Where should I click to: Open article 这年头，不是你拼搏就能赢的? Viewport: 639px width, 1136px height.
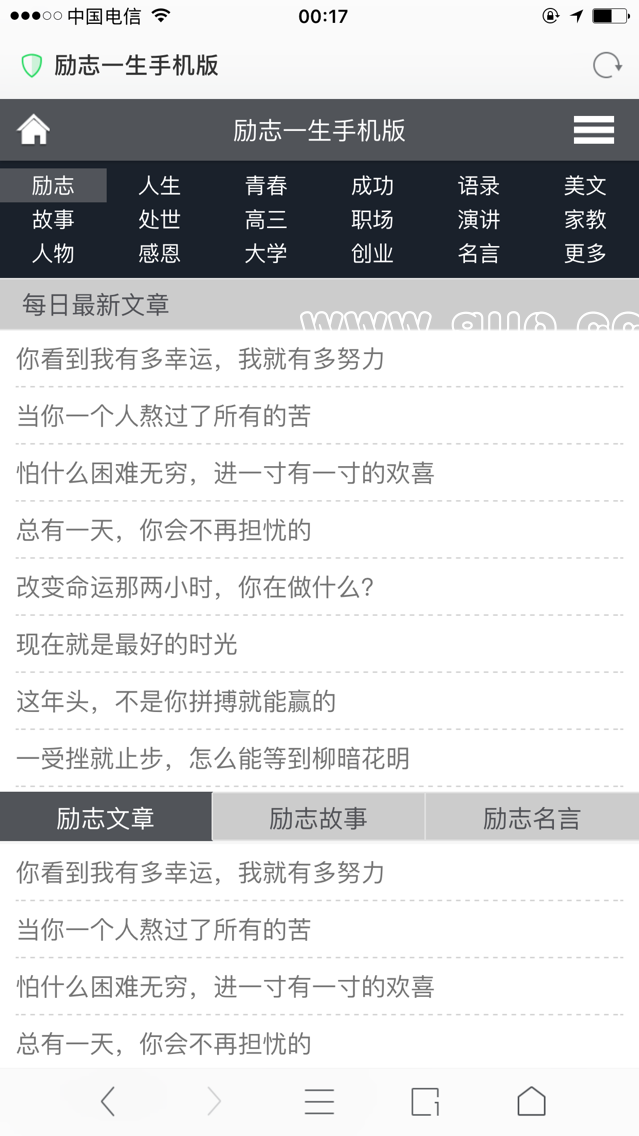176,701
